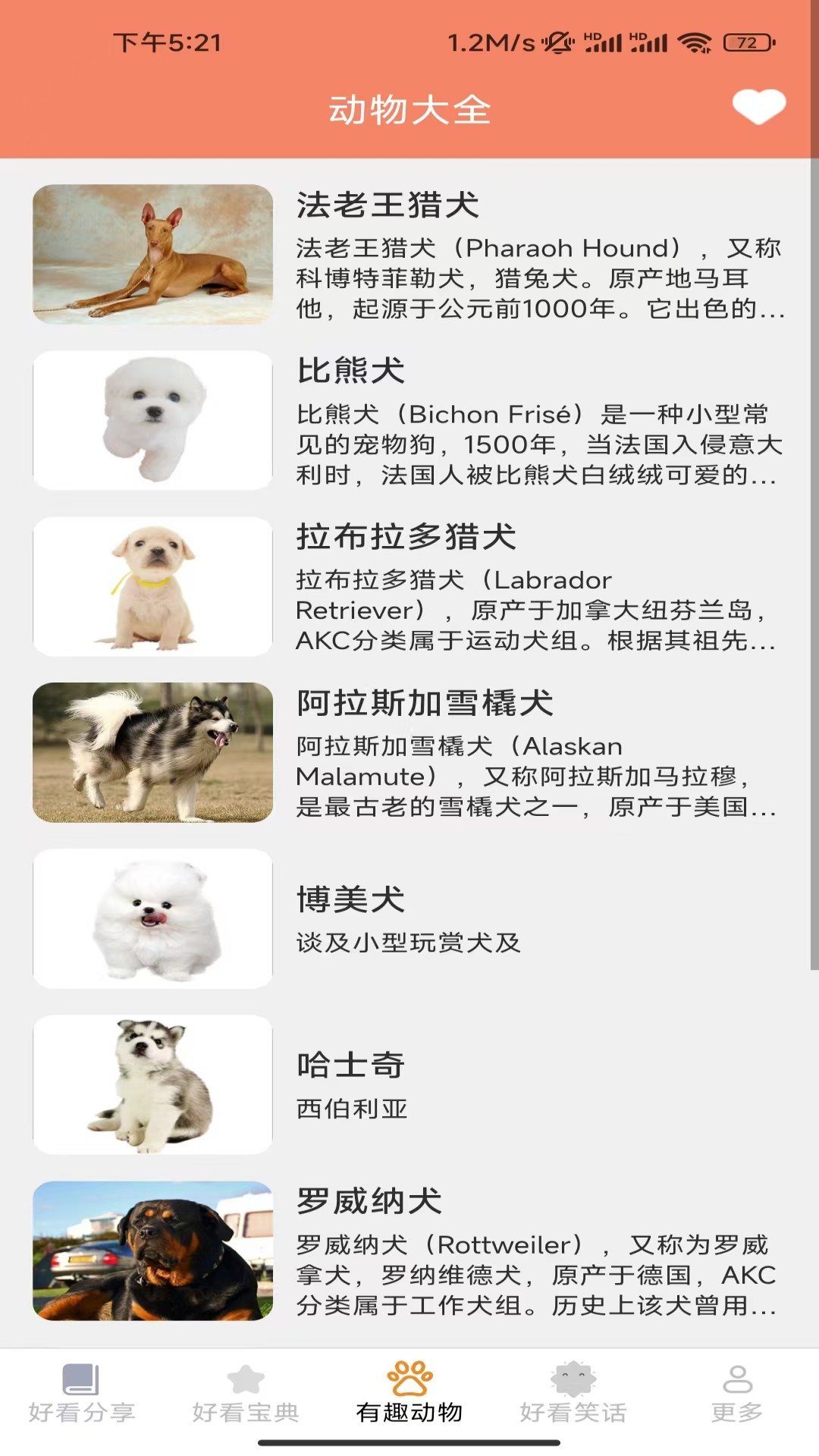819x1456 pixels.
Task: Open the favorites heart icon
Action: pos(759,107)
